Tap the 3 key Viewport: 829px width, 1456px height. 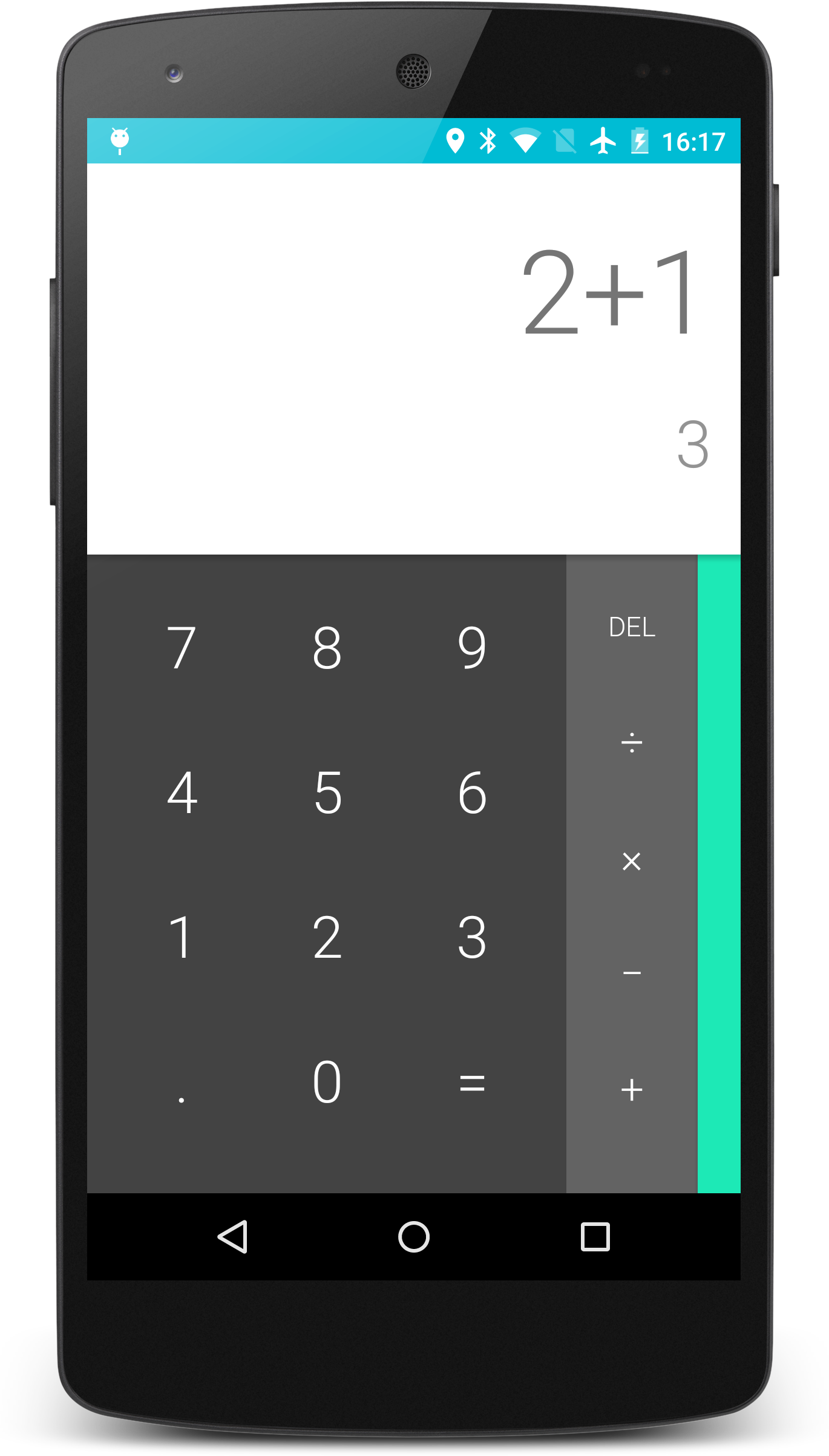[x=472, y=937]
